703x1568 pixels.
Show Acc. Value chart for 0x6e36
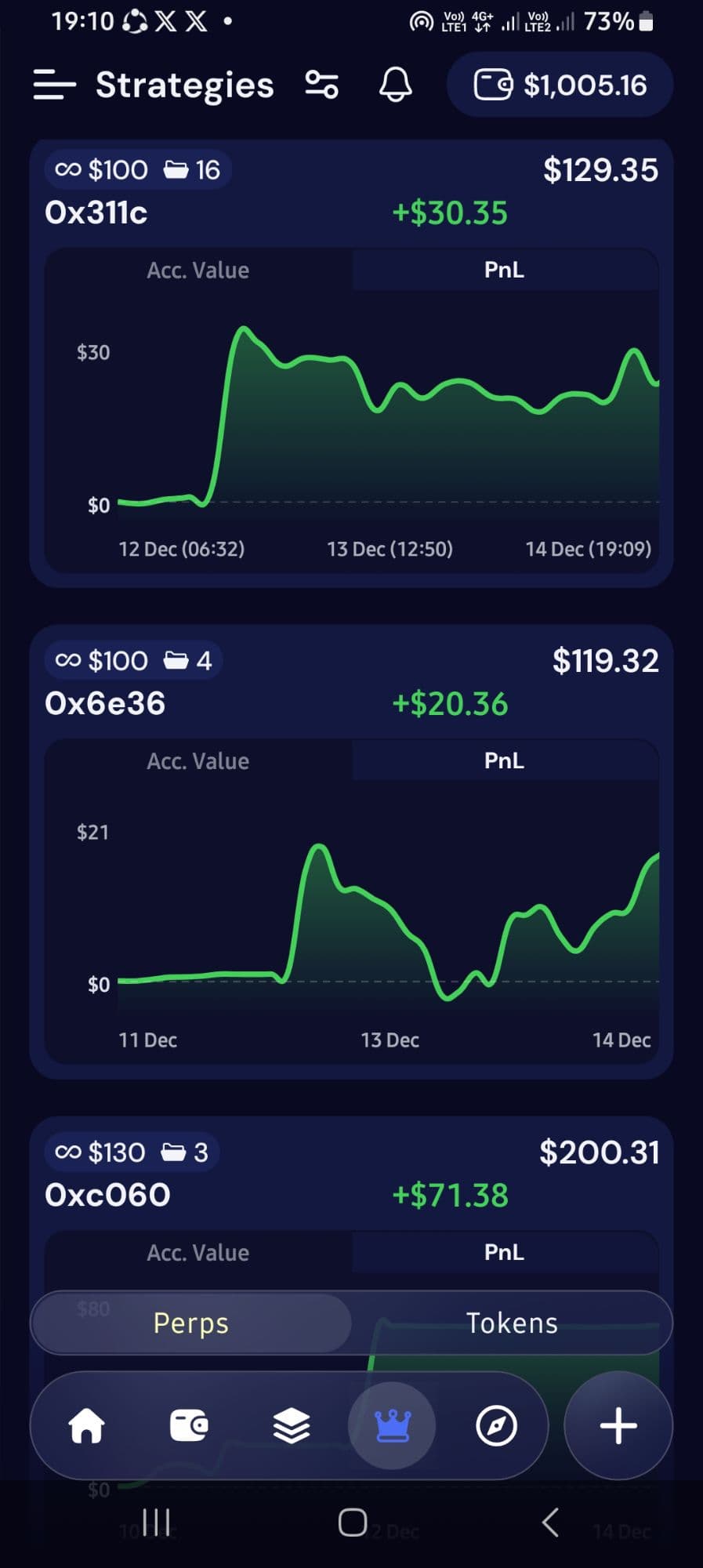tap(198, 761)
